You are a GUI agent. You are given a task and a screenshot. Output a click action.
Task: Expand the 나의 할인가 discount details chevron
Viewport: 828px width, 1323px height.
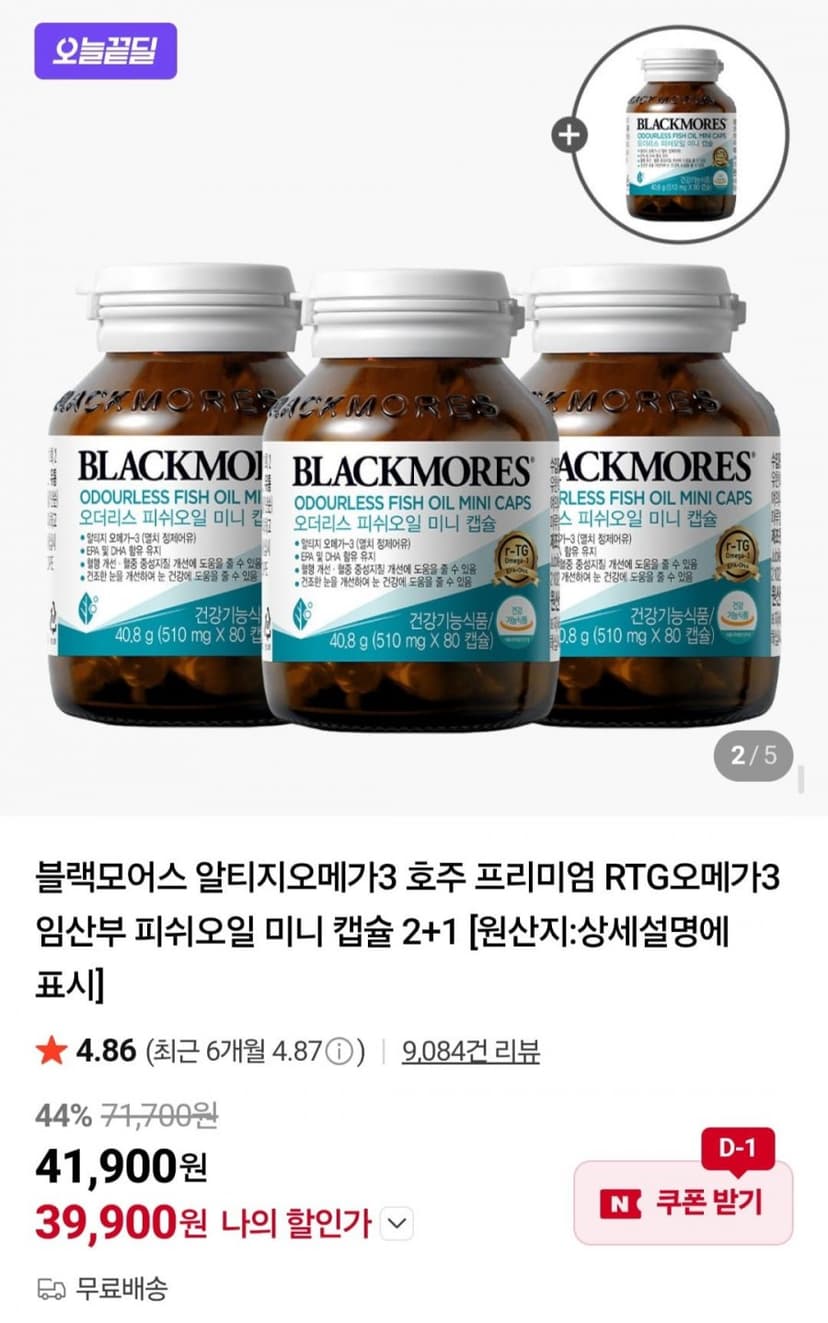coord(398,1222)
